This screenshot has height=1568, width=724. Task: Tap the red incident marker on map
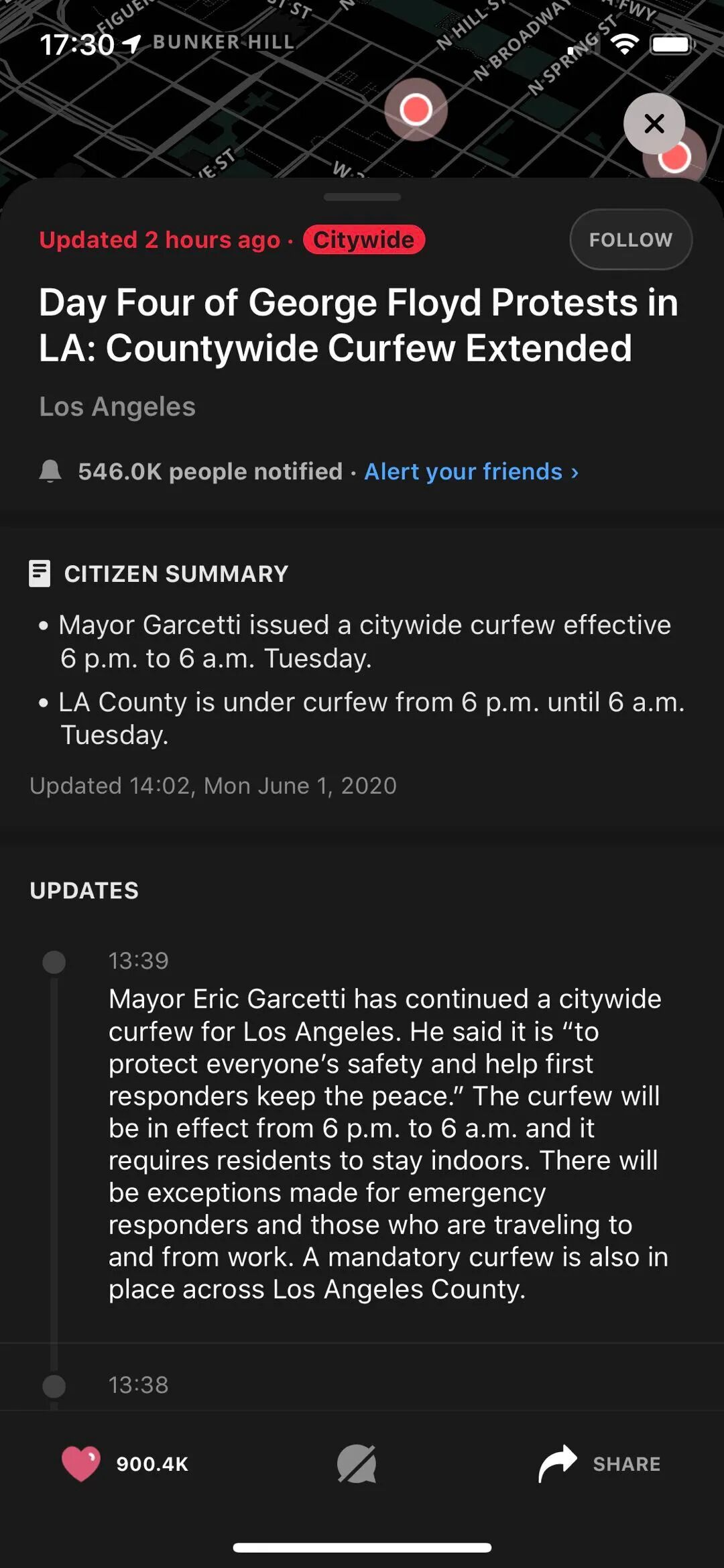(416, 109)
